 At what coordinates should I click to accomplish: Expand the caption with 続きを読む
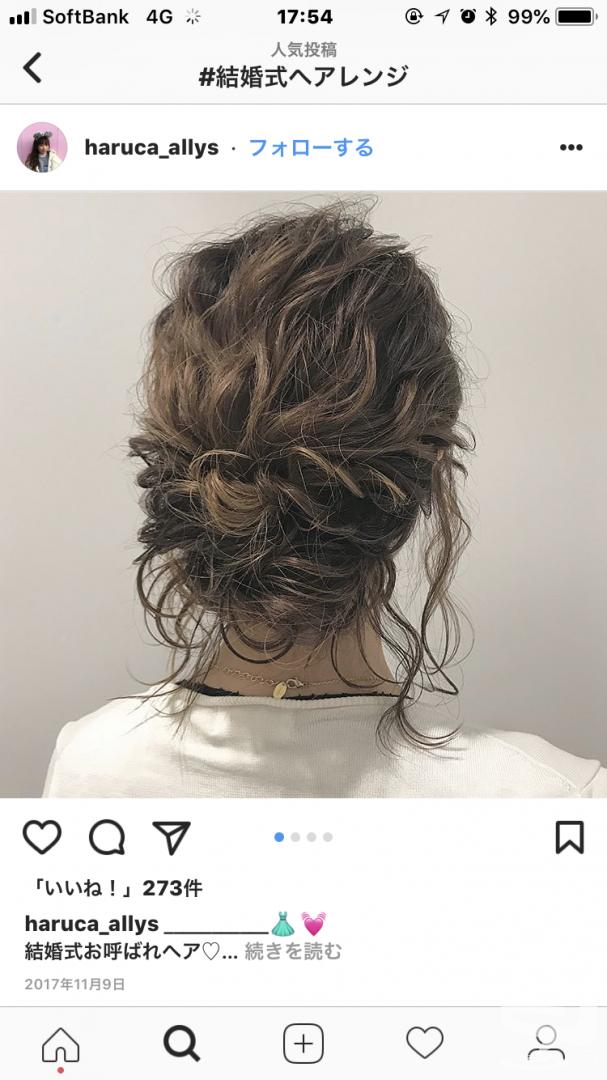click(x=294, y=951)
